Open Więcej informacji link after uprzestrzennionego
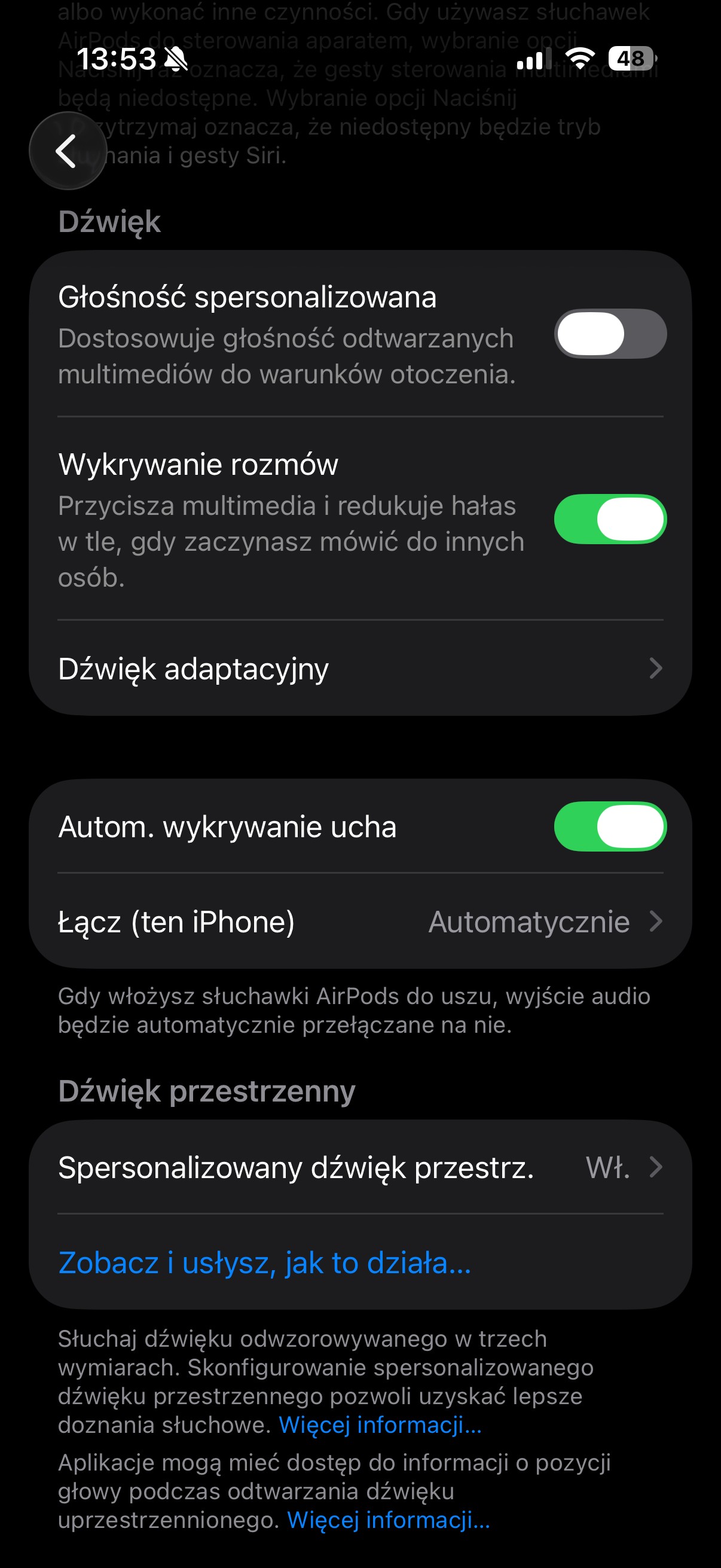The height and width of the screenshot is (1568, 721). click(x=388, y=1520)
